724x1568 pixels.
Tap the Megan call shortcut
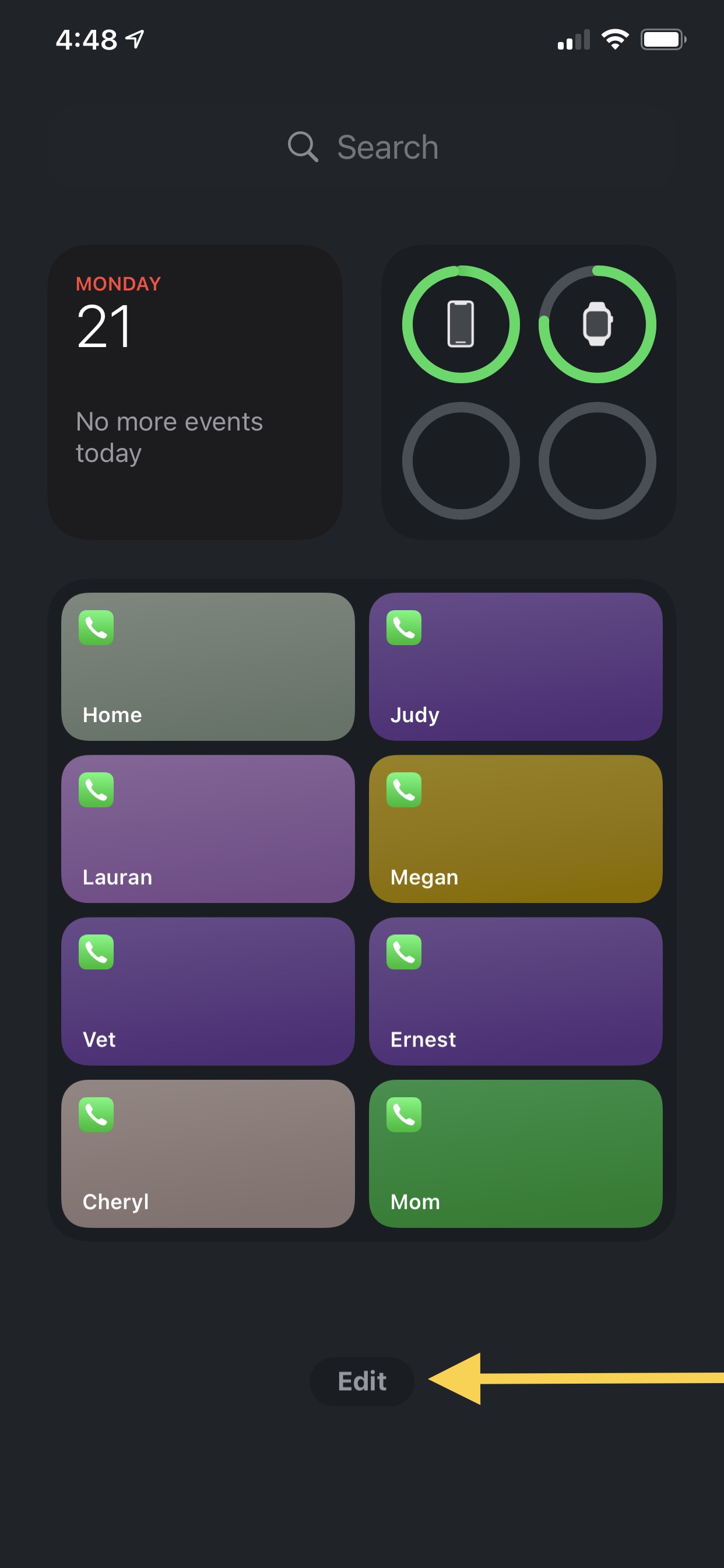click(x=515, y=829)
